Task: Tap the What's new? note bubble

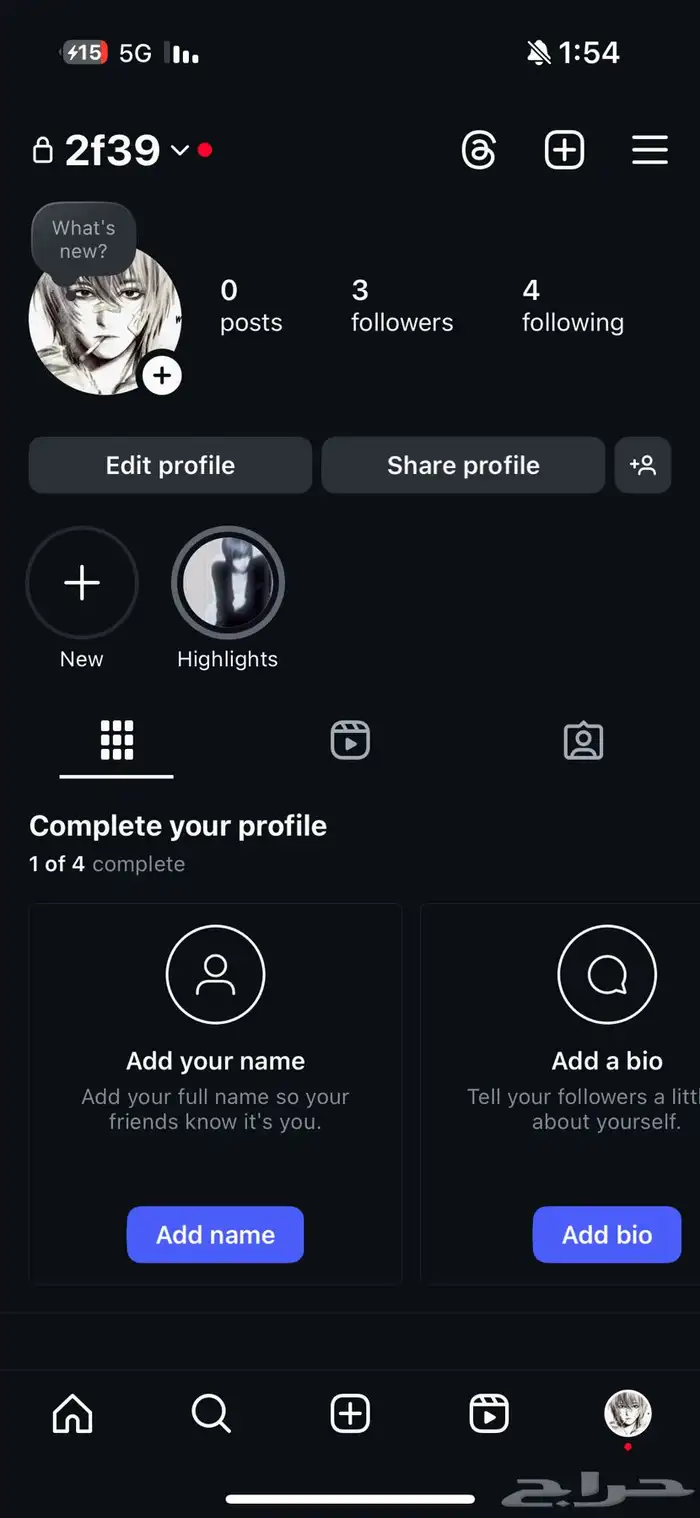Action: point(84,240)
